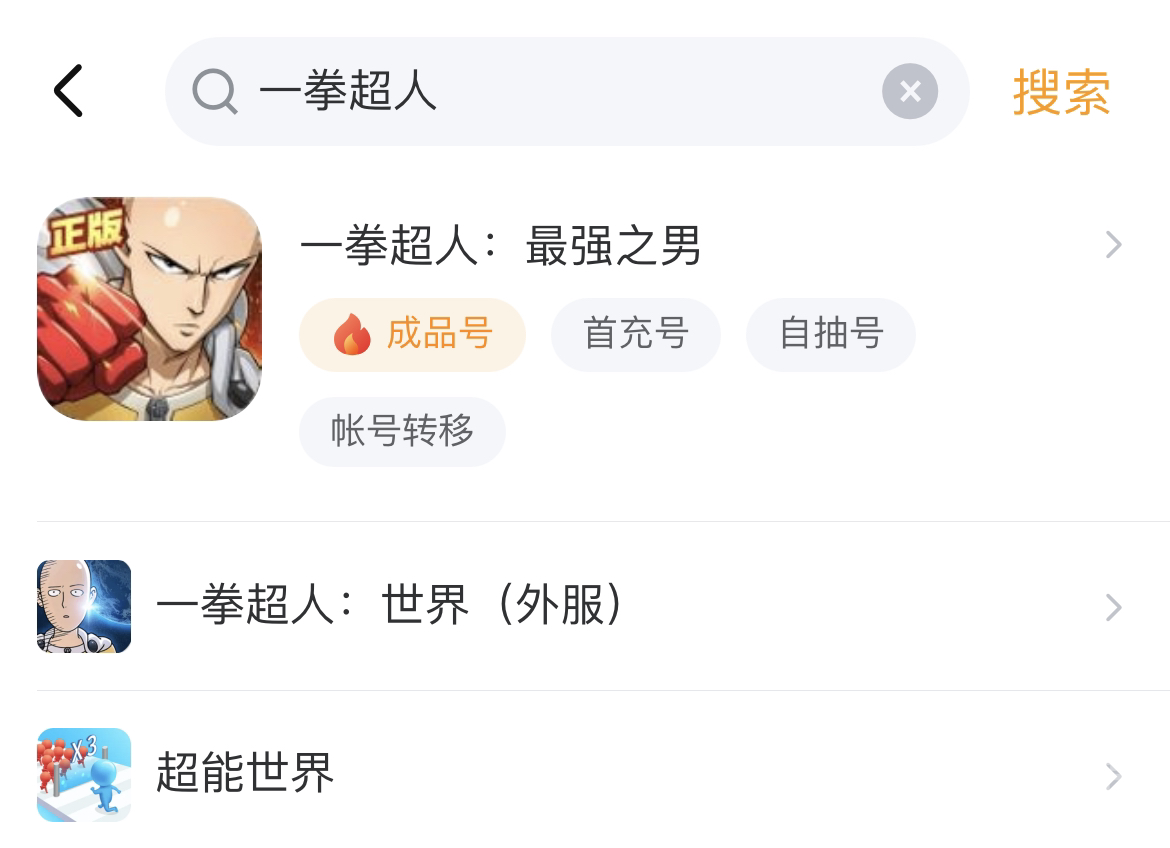Choose the 自抽号 chip
The image size is (1170, 848).
coord(830,334)
